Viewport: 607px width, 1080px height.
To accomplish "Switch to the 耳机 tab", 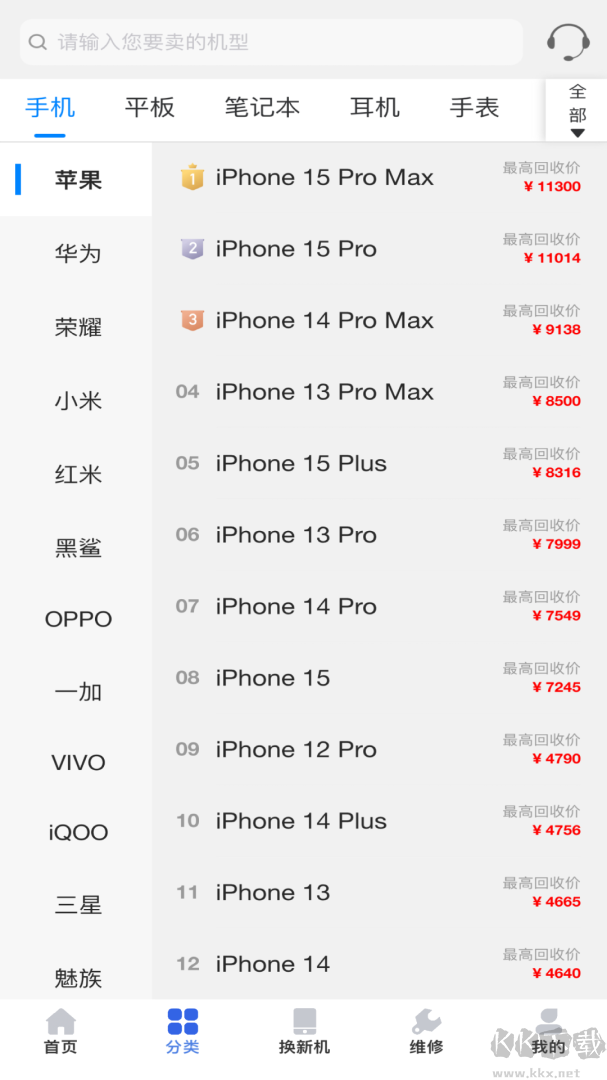I will (x=375, y=108).
